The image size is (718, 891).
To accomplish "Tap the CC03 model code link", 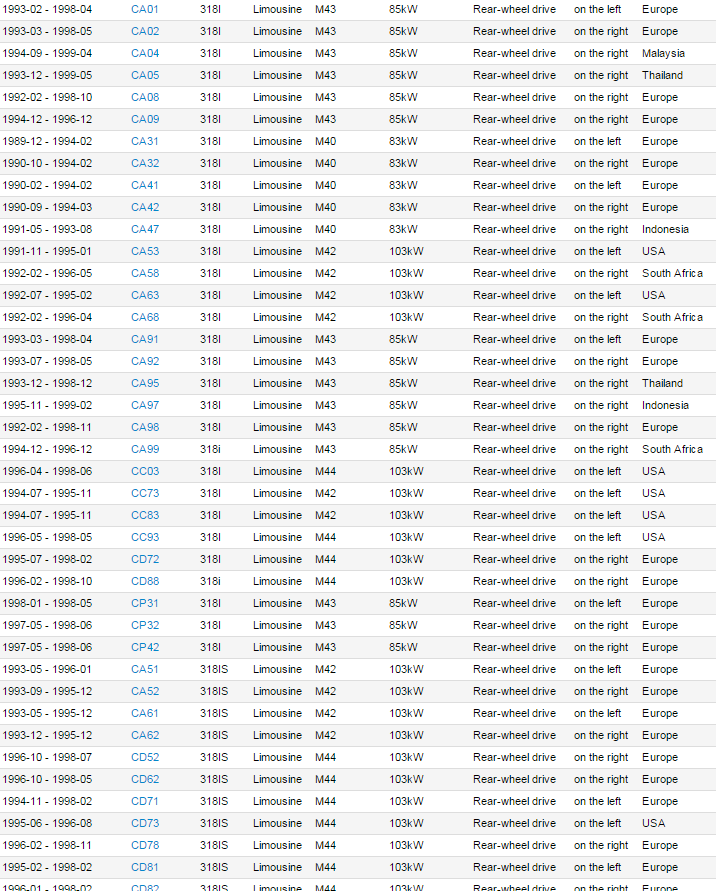I will point(145,471).
